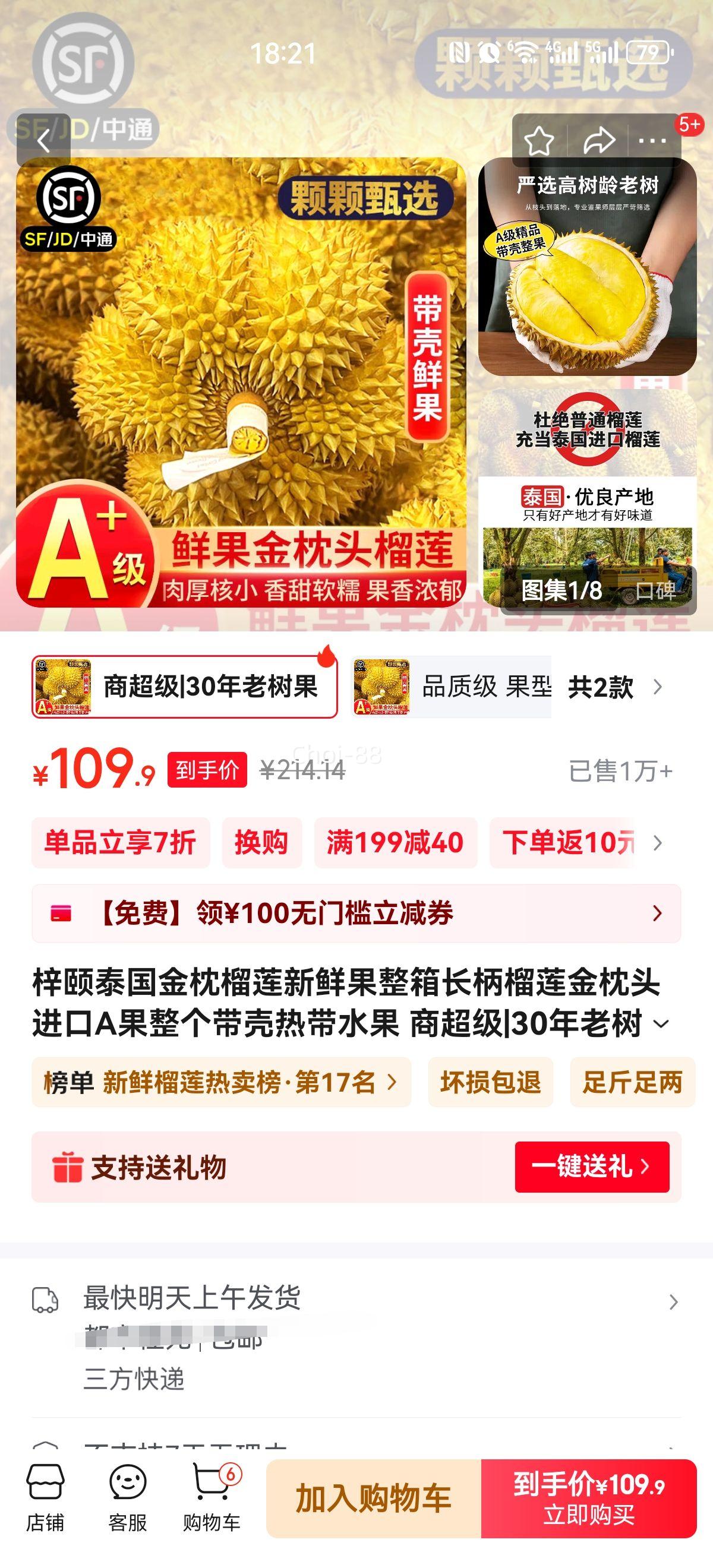This screenshot has height=1568, width=713.
Task: Go back with the top-left arrow
Action: [43, 141]
